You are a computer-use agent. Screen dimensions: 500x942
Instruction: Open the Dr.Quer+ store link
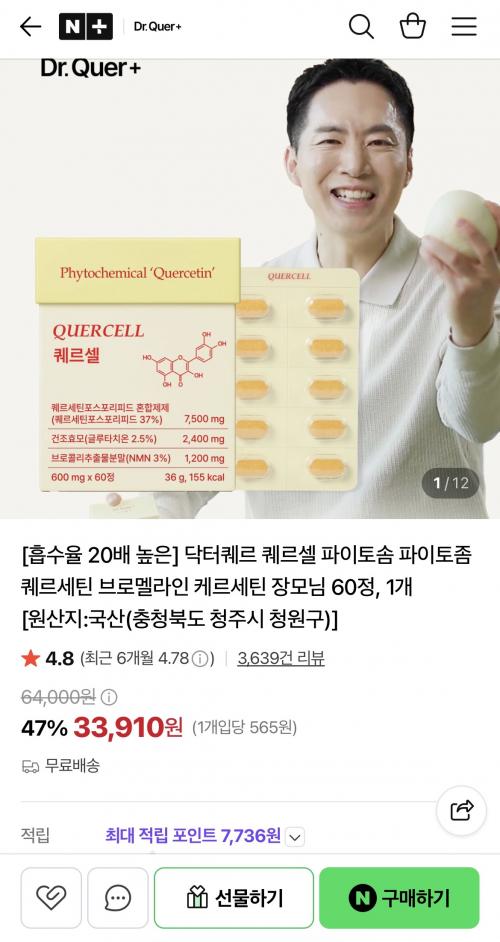click(157, 27)
